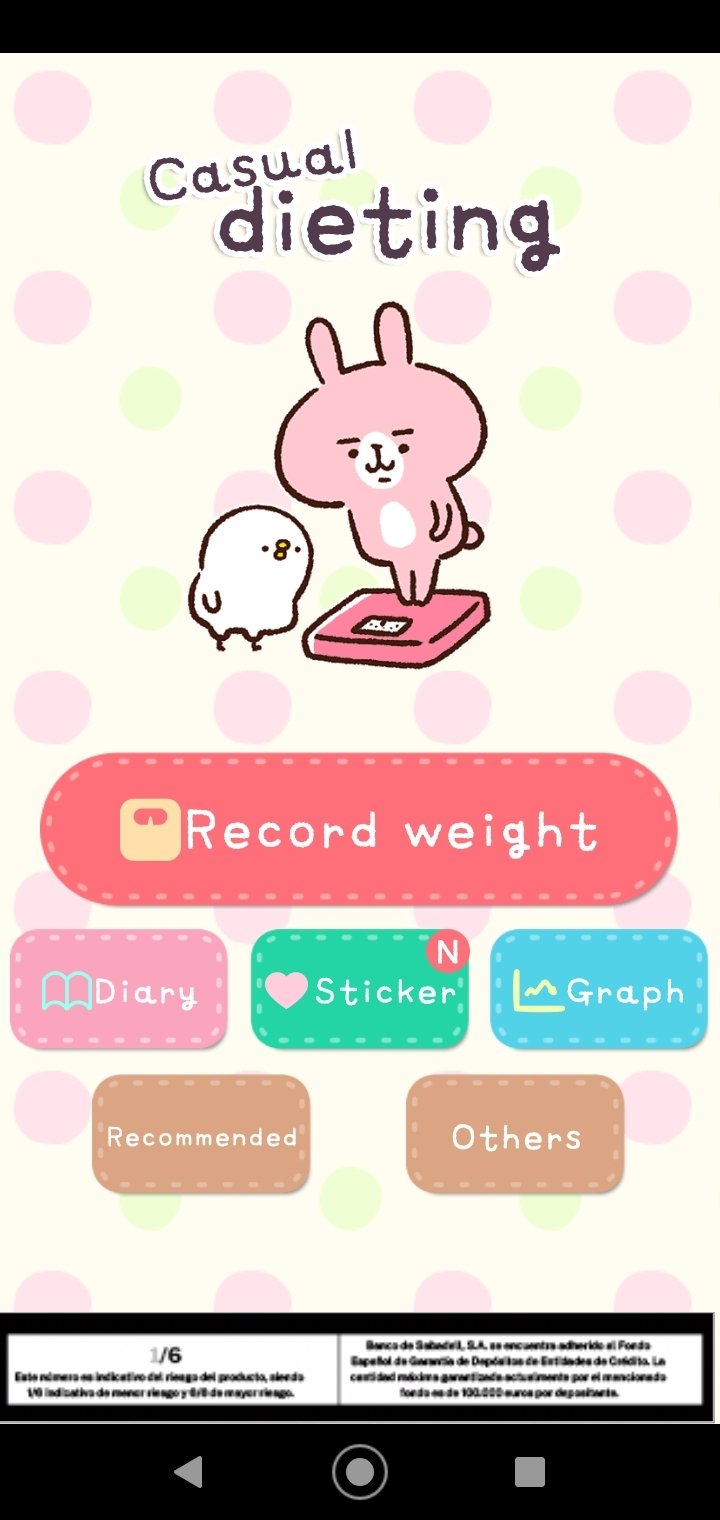Open the Recommended section
Viewport: 720px width, 1520px height.
[201, 1135]
